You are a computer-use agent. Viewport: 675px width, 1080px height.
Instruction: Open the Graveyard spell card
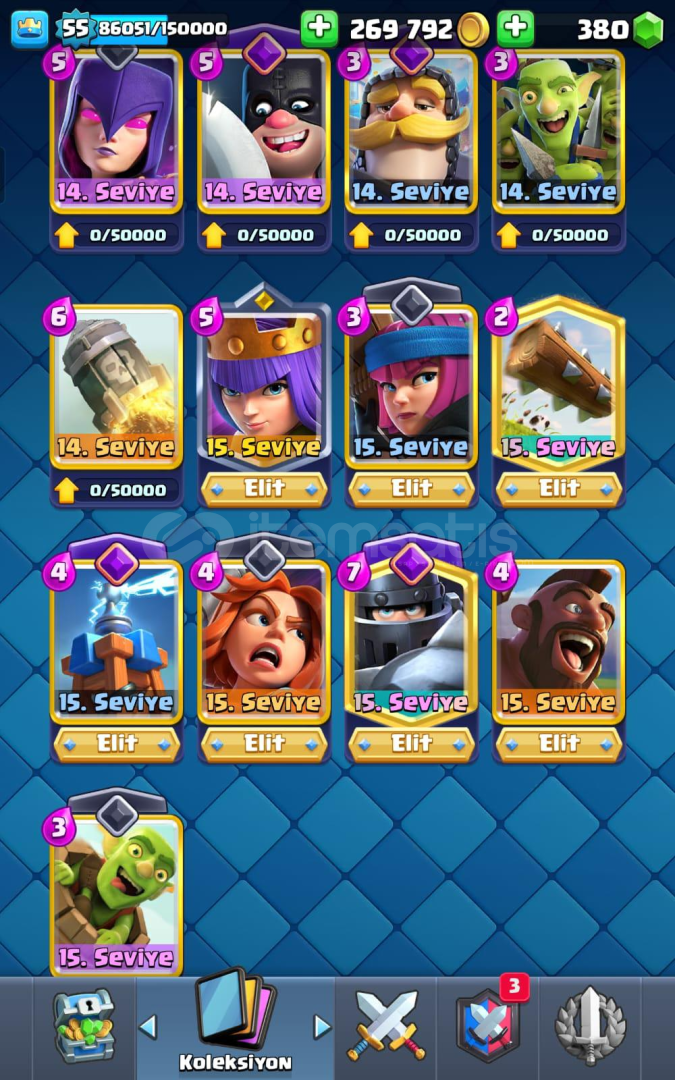point(116,385)
